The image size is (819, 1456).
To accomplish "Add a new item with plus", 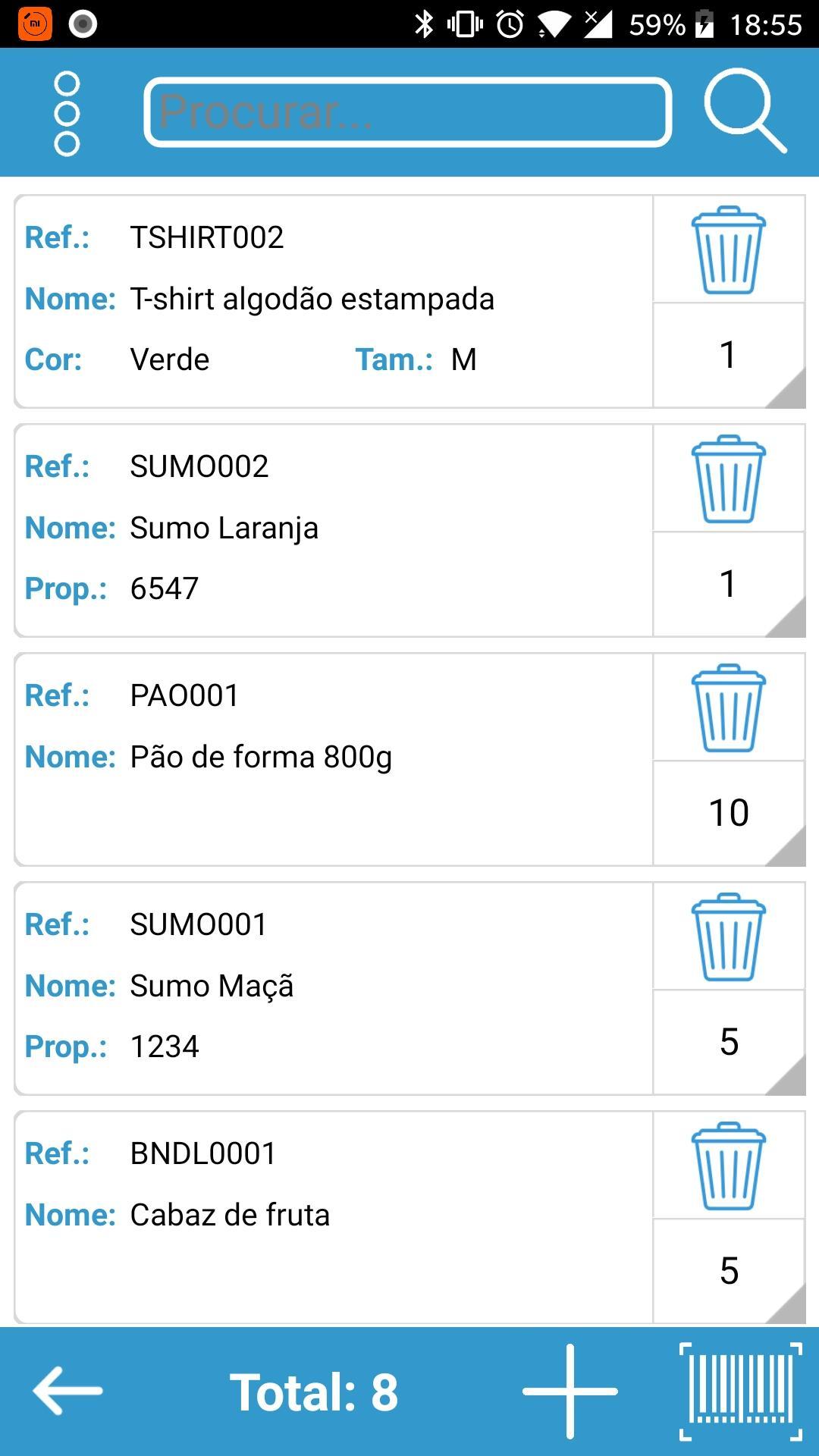I will coord(570,1391).
